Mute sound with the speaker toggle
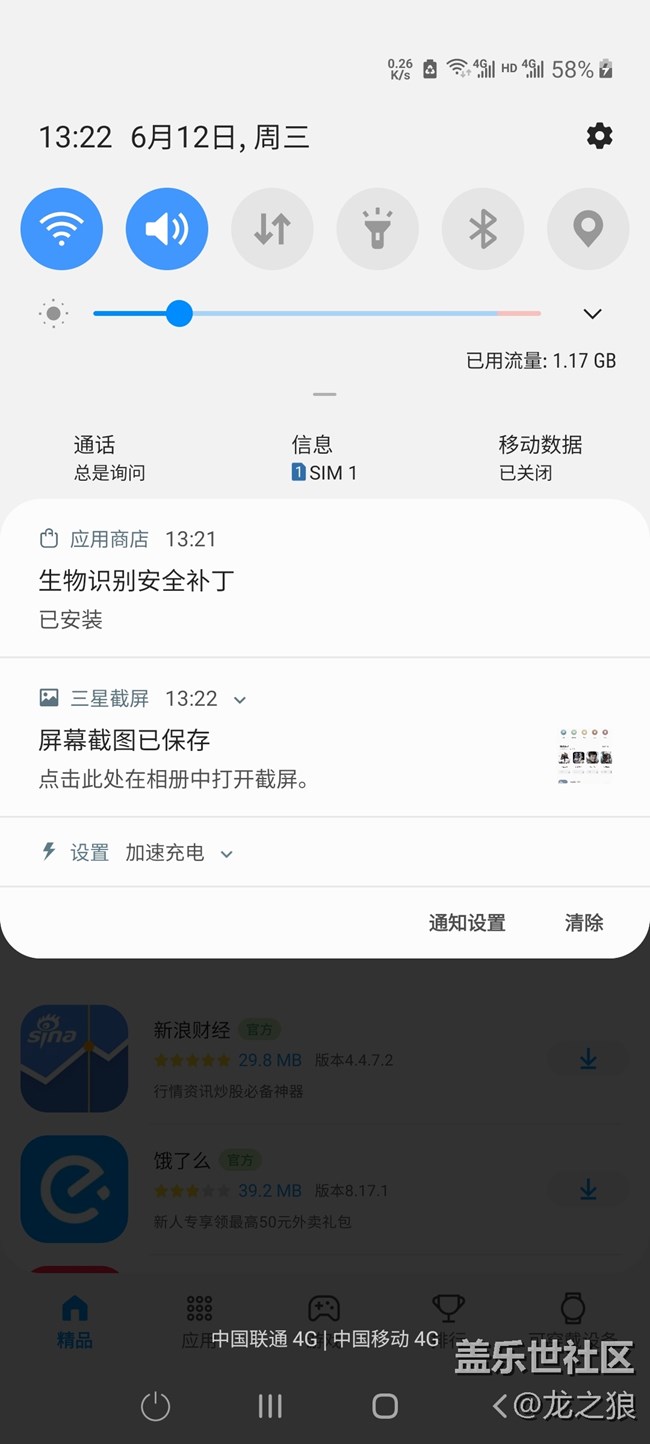The height and width of the screenshot is (1444, 650). (167, 229)
